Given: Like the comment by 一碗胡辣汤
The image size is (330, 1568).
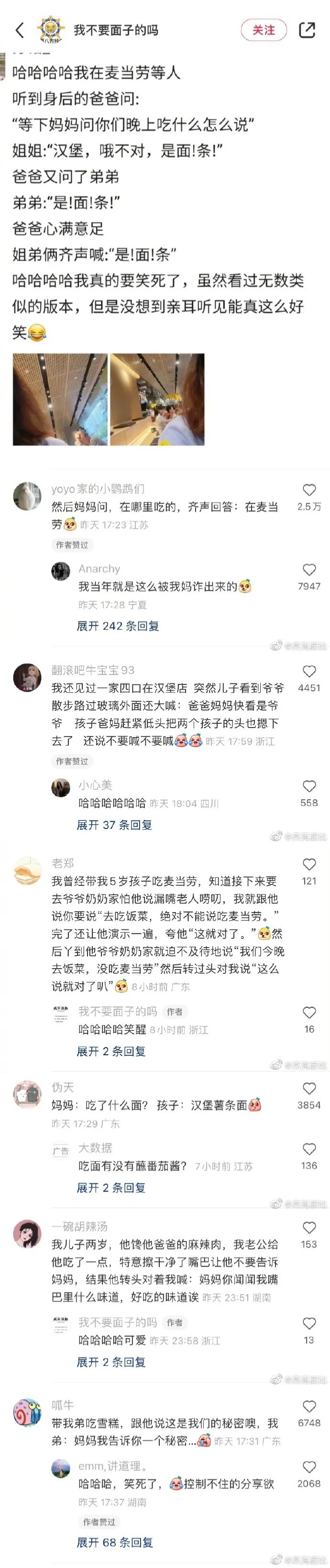Looking at the screenshot, I should (309, 1228).
